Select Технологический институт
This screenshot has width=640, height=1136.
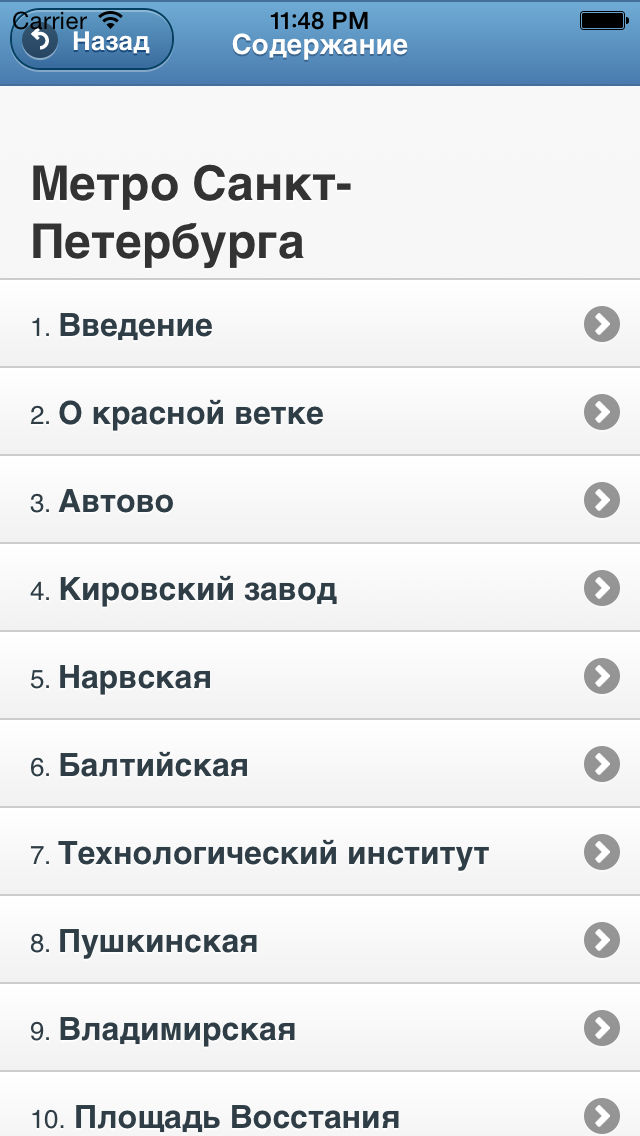click(320, 852)
